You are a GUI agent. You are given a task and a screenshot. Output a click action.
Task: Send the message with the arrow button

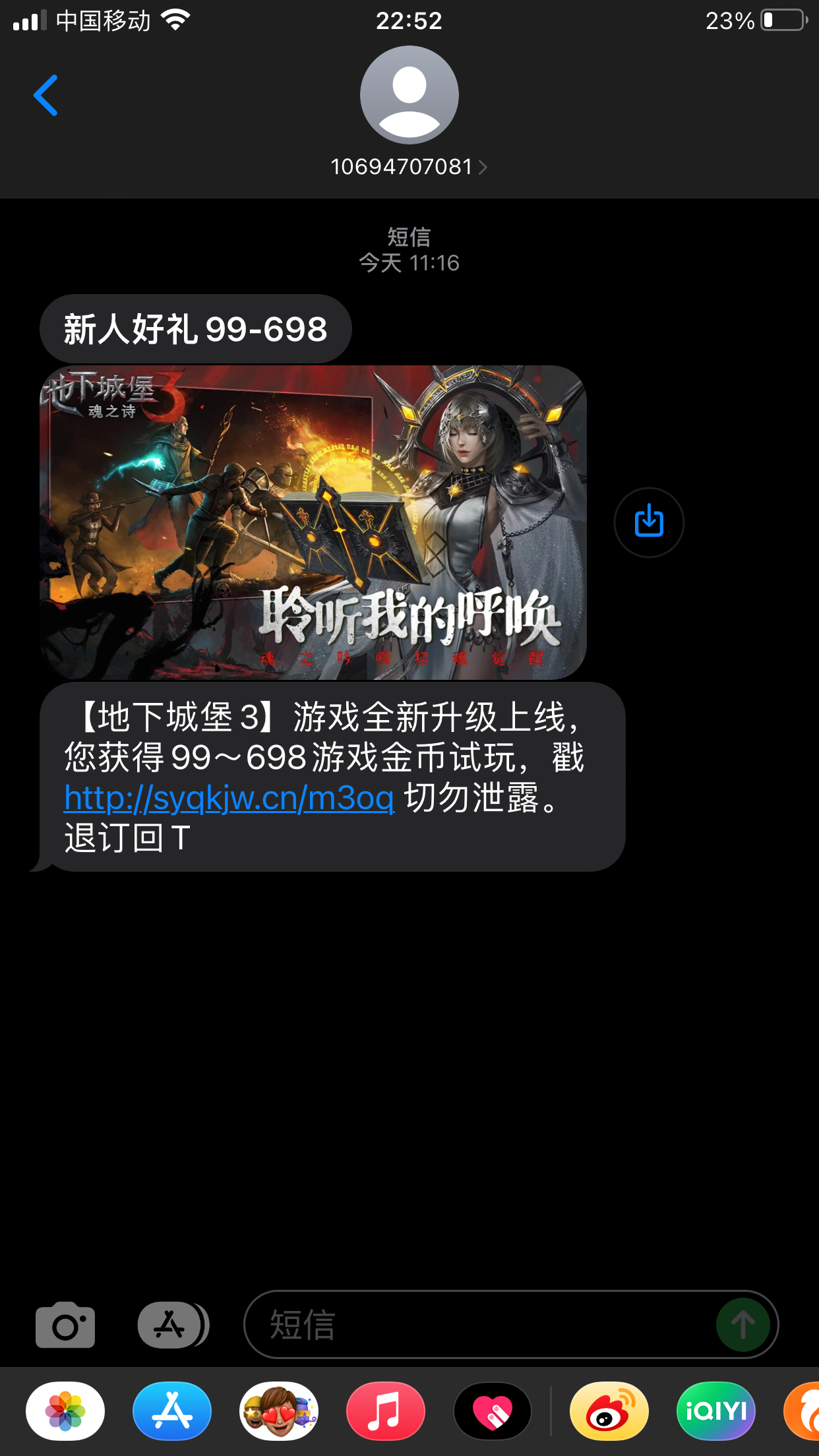coord(743,1325)
